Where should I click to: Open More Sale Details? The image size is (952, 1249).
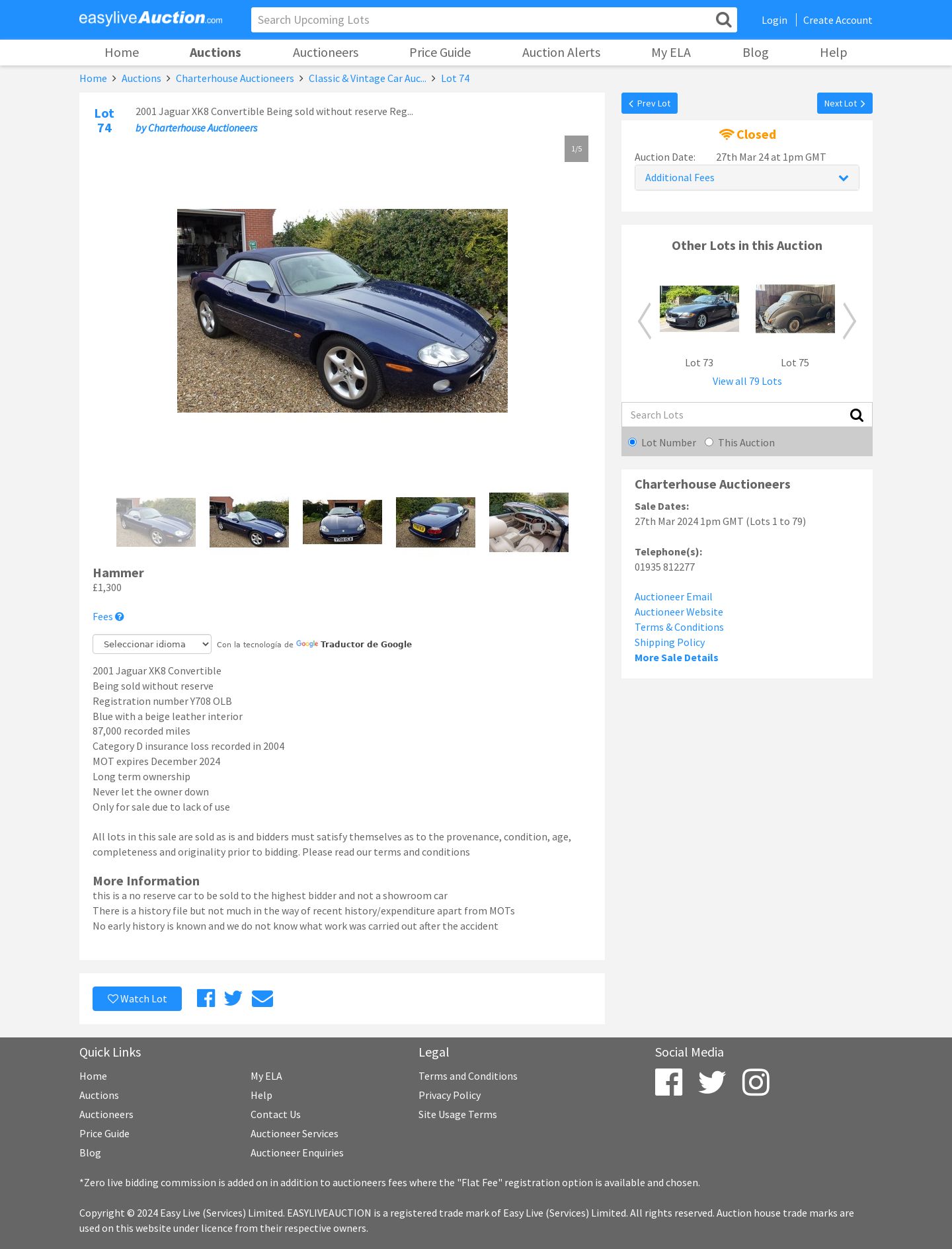[x=676, y=657]
